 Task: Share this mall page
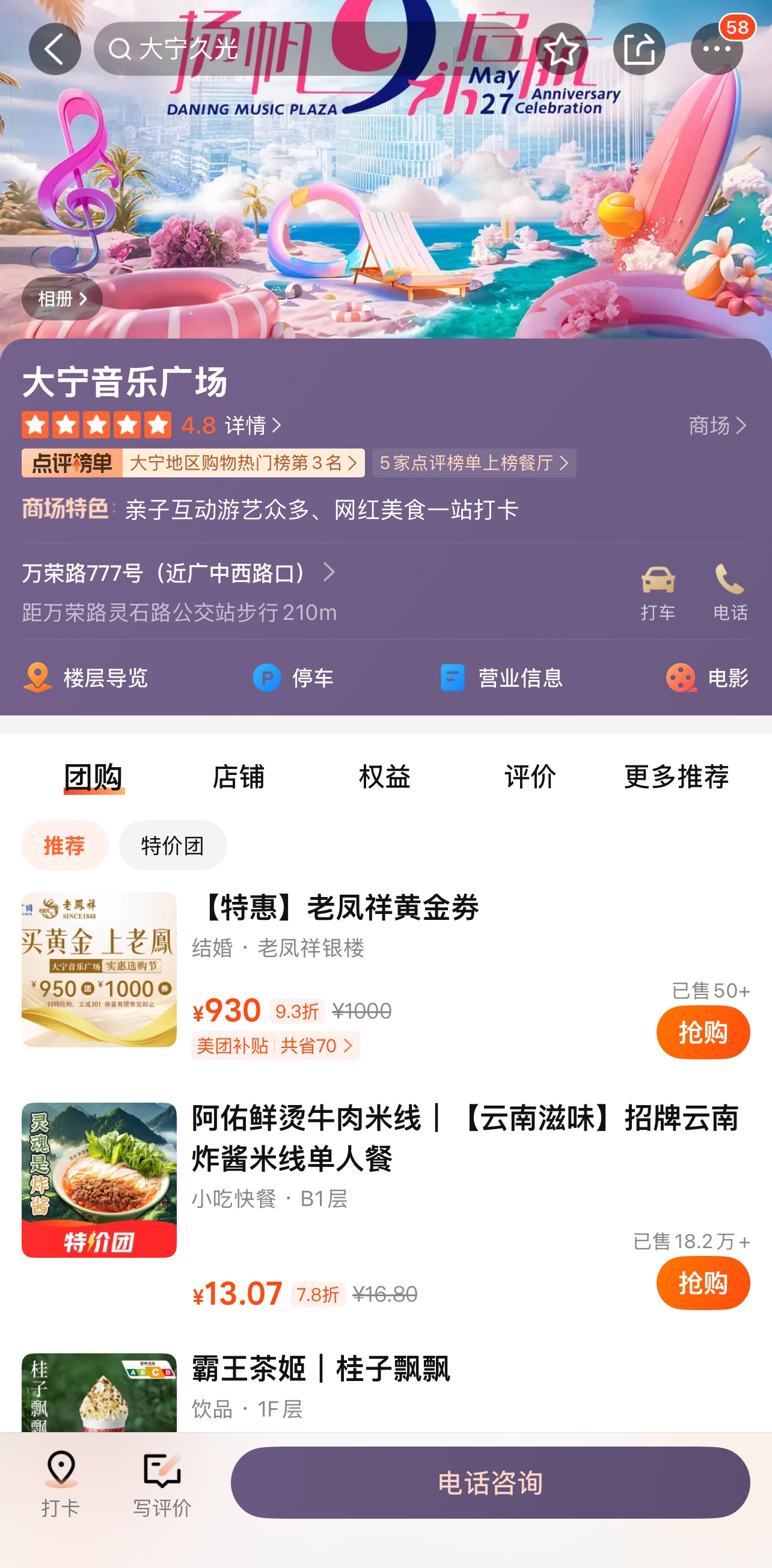coord(639,49)
